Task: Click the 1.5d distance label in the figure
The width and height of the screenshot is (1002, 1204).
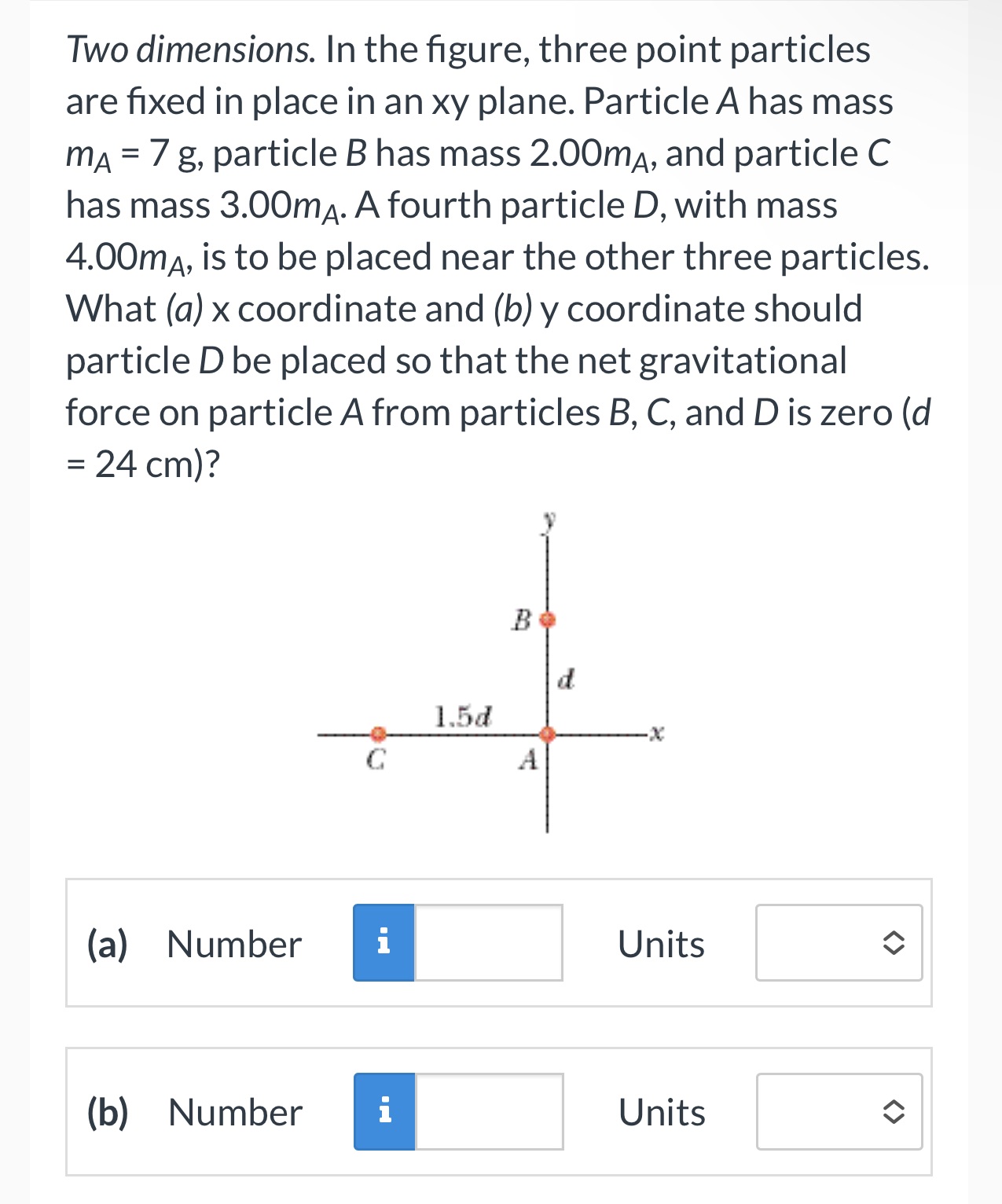Action: click(x=464, y=715)
